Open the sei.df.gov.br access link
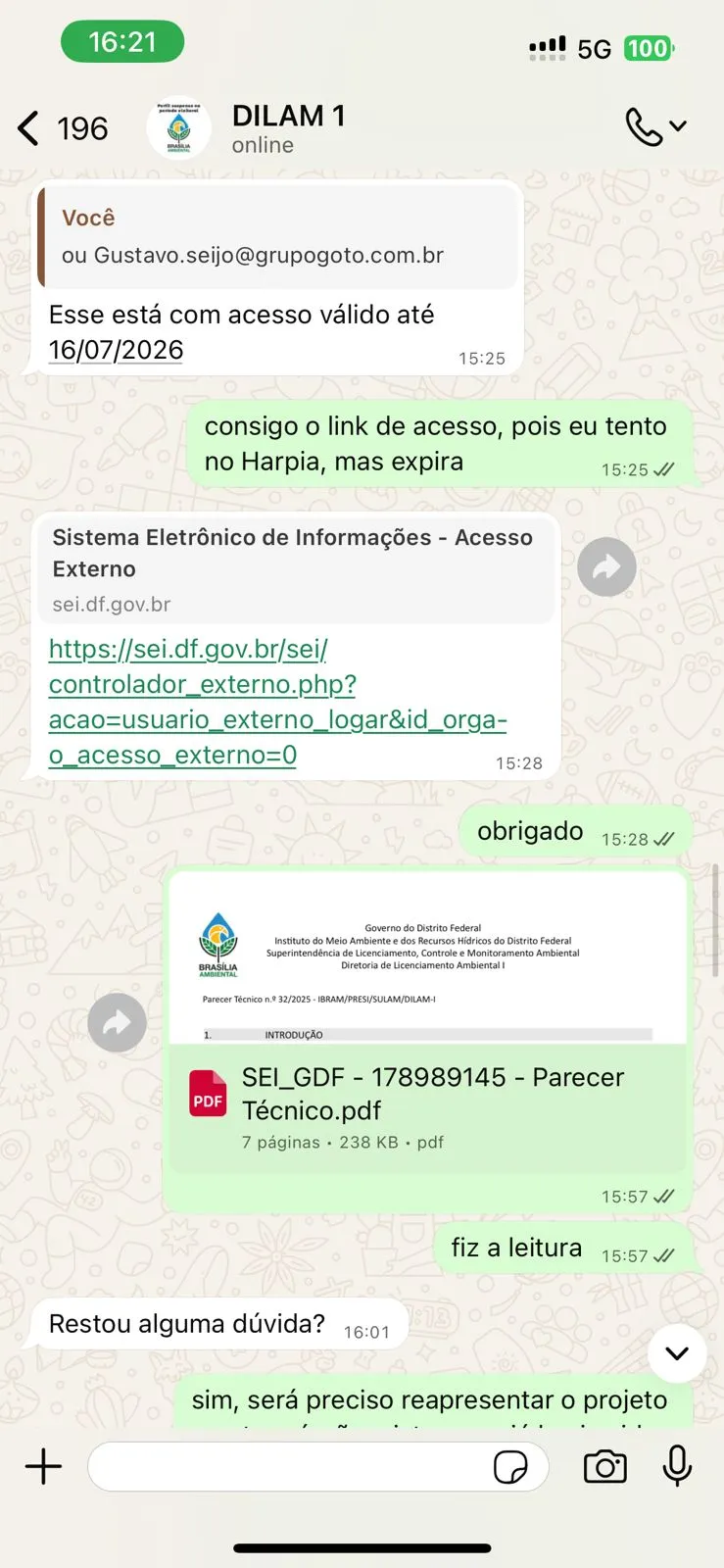The image size is (724, 1568). 277,702
